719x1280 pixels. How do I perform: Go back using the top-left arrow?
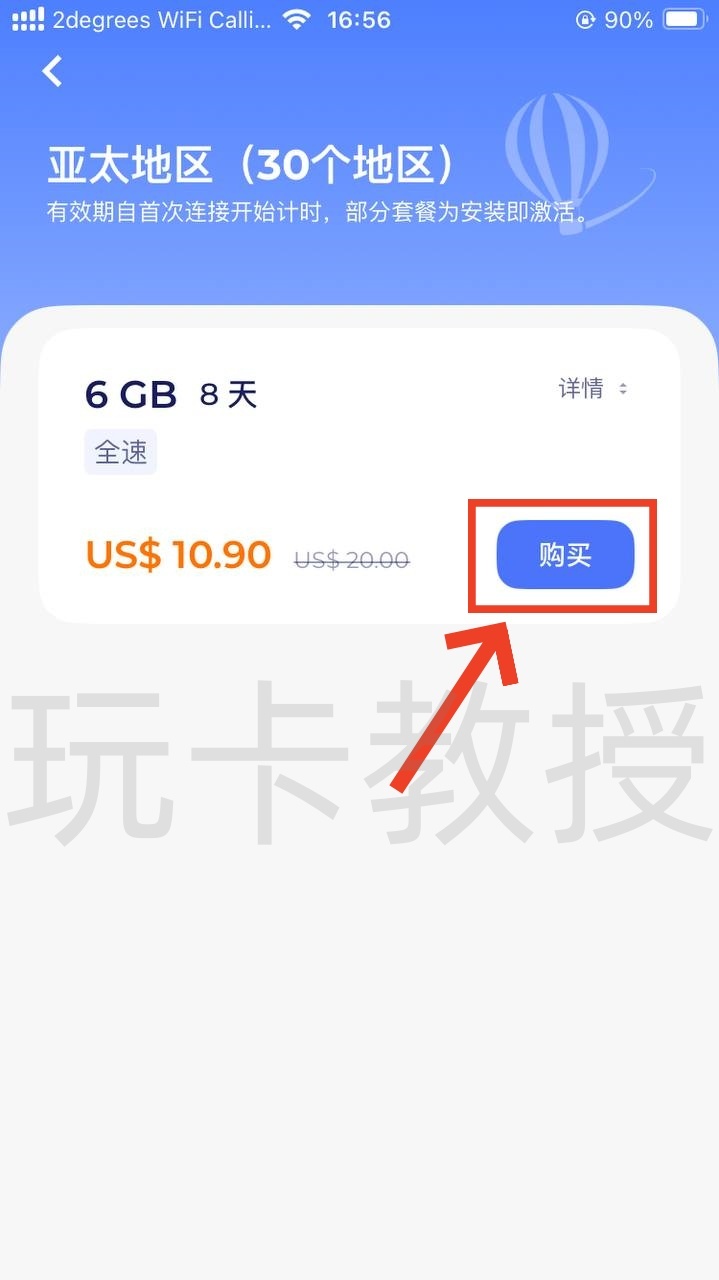53,71
